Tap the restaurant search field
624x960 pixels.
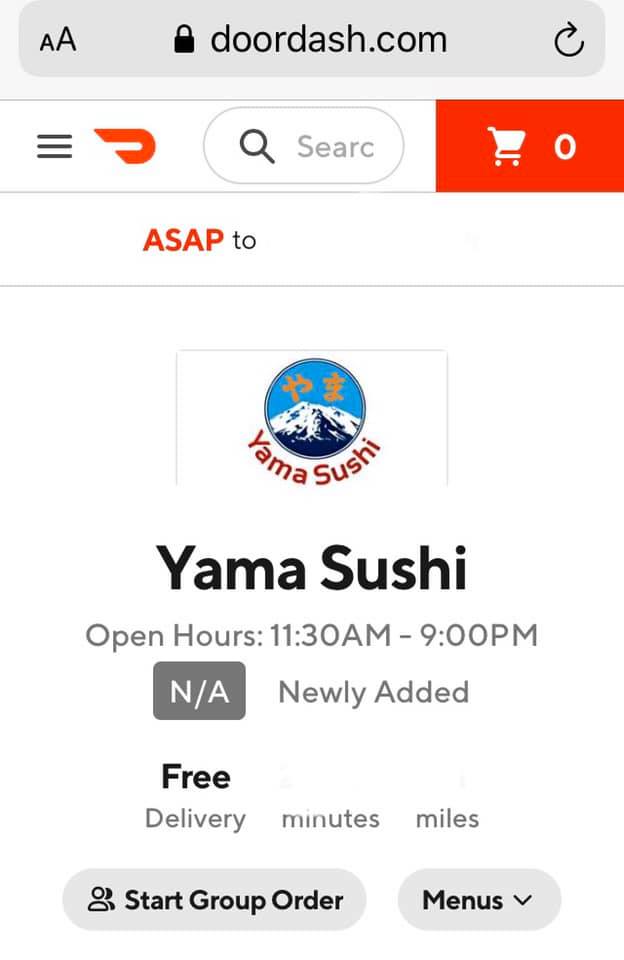pyautogui.click(x=304, y=147)
